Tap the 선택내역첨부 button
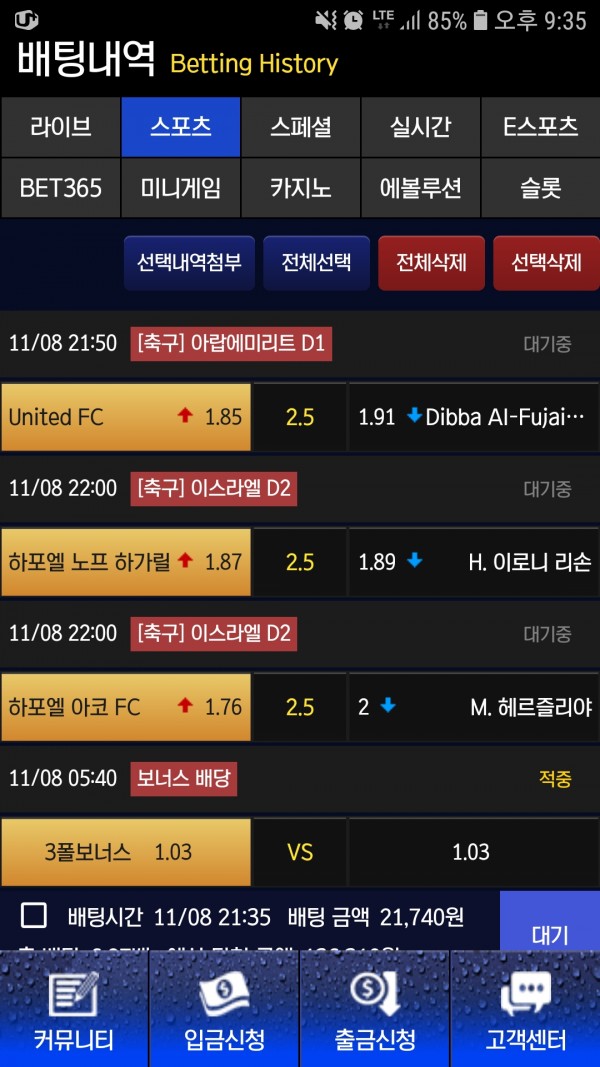This screenshot has height=1067, width=600. [189, 263]
